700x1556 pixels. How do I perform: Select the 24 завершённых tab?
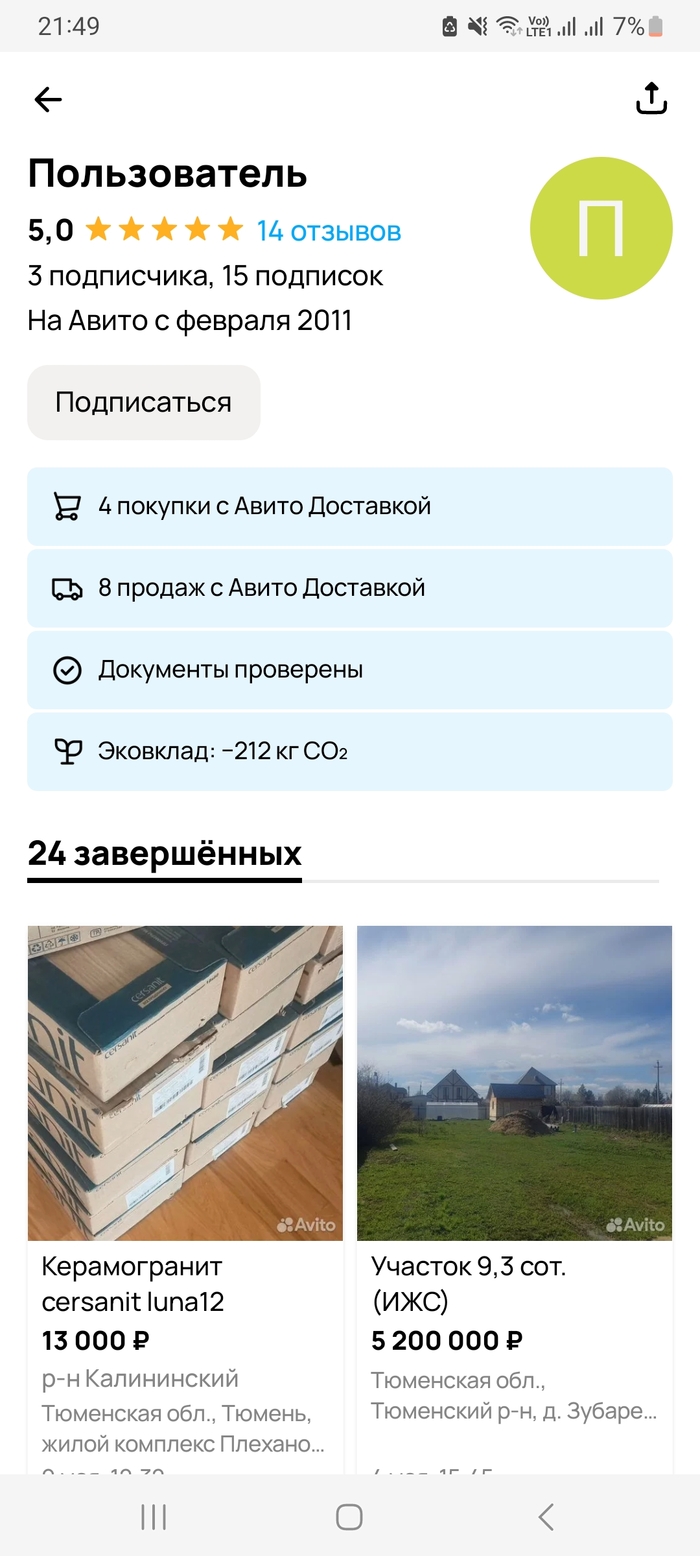coord(164,854)
